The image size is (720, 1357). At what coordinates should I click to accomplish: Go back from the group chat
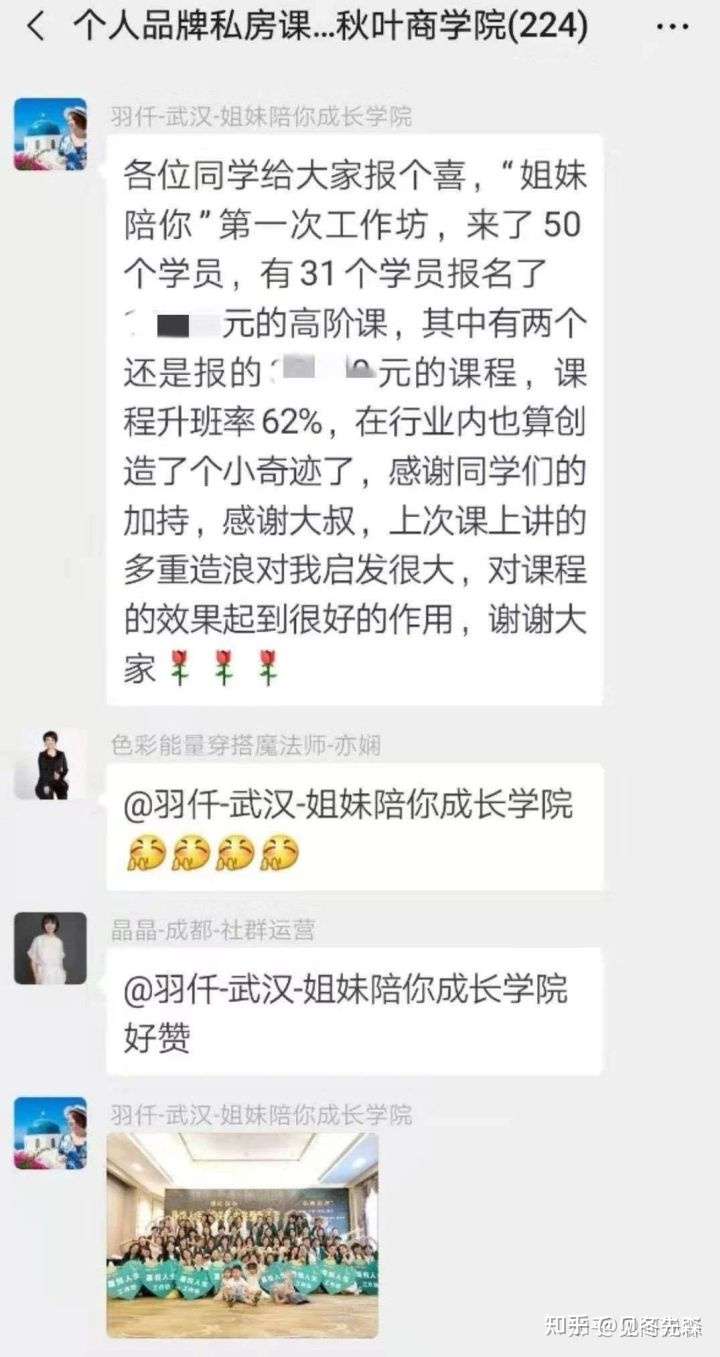coord(36,28)
